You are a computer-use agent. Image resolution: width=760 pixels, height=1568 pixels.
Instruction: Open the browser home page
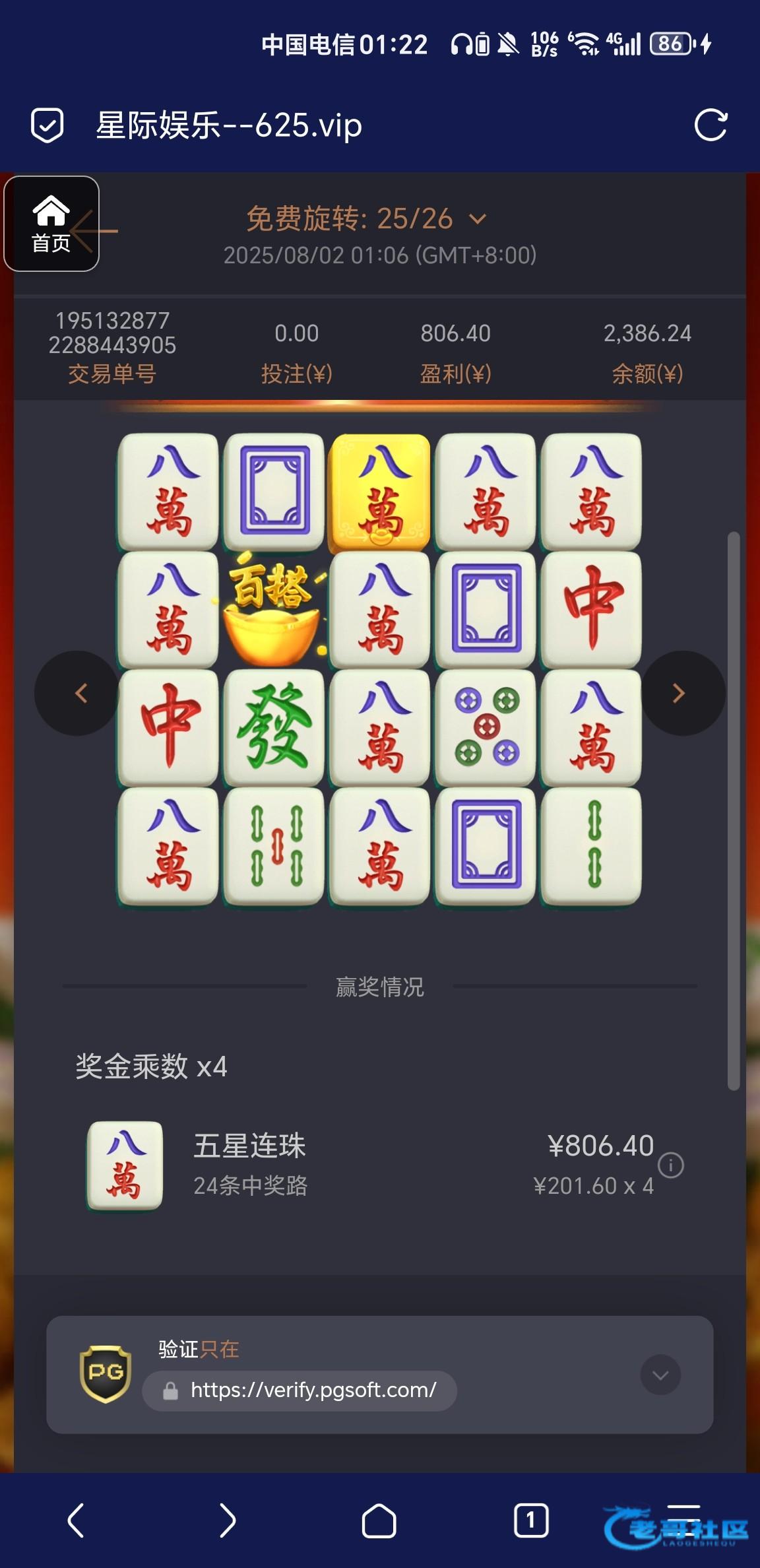pyautogui.click(x=379, y=1520)
